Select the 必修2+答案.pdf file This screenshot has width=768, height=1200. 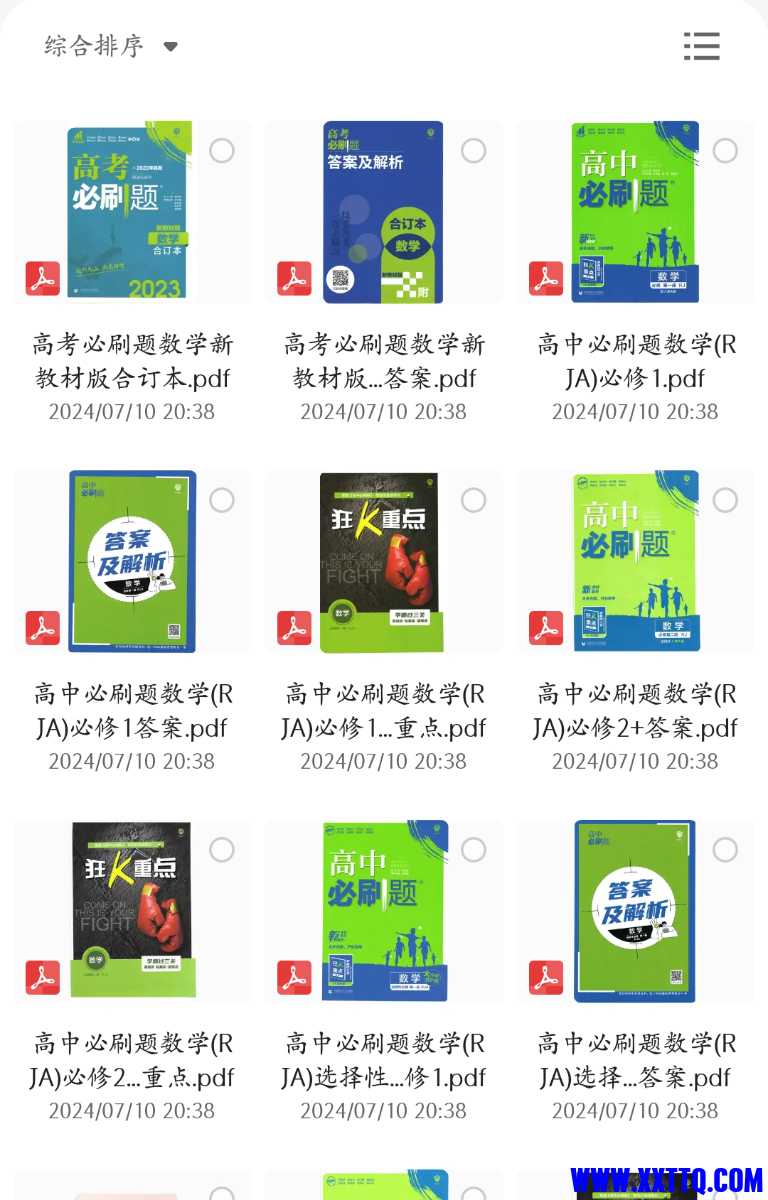point(725,500)
